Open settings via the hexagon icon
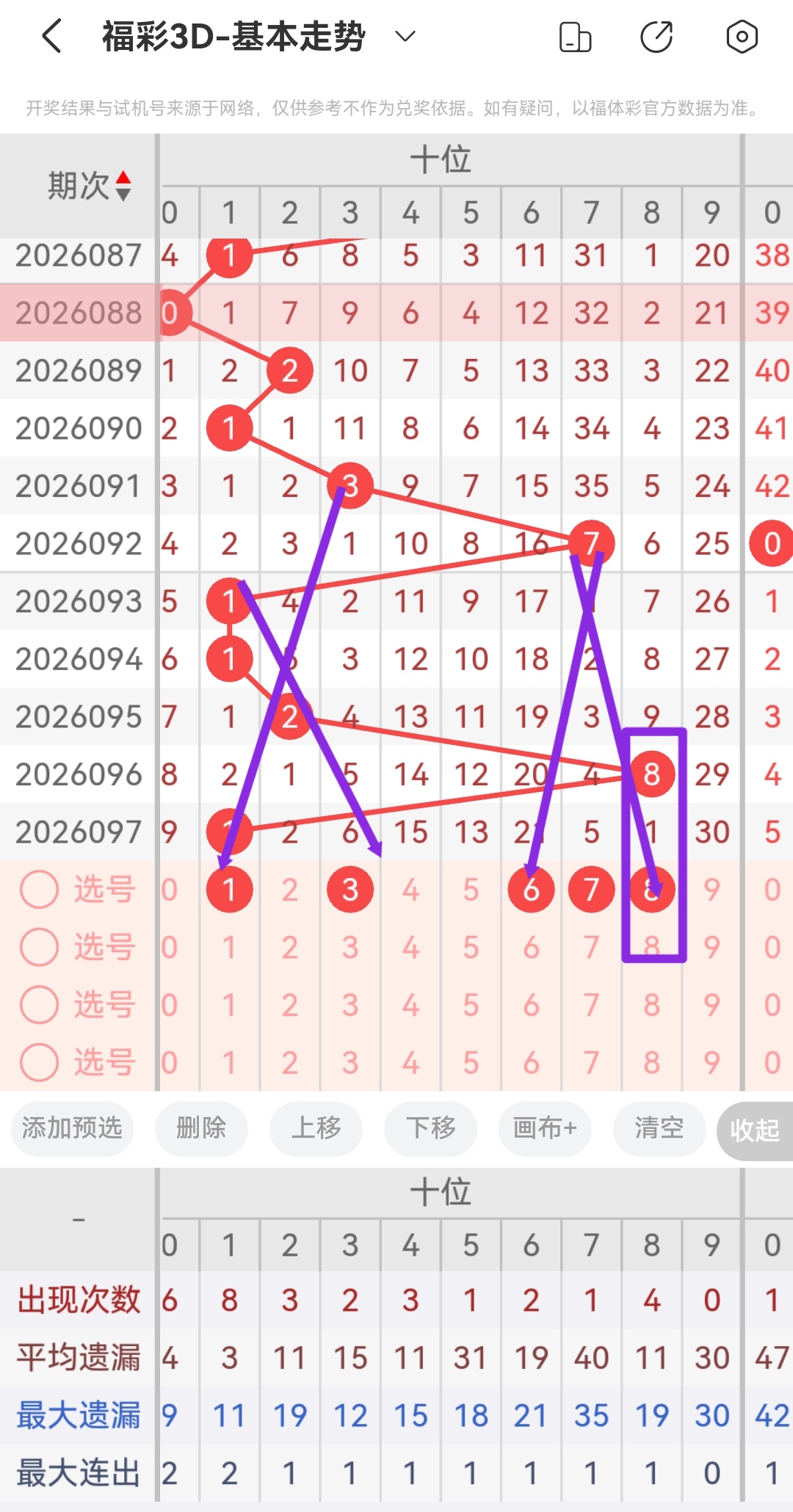Screen dimensions: 793x1512 742,36
